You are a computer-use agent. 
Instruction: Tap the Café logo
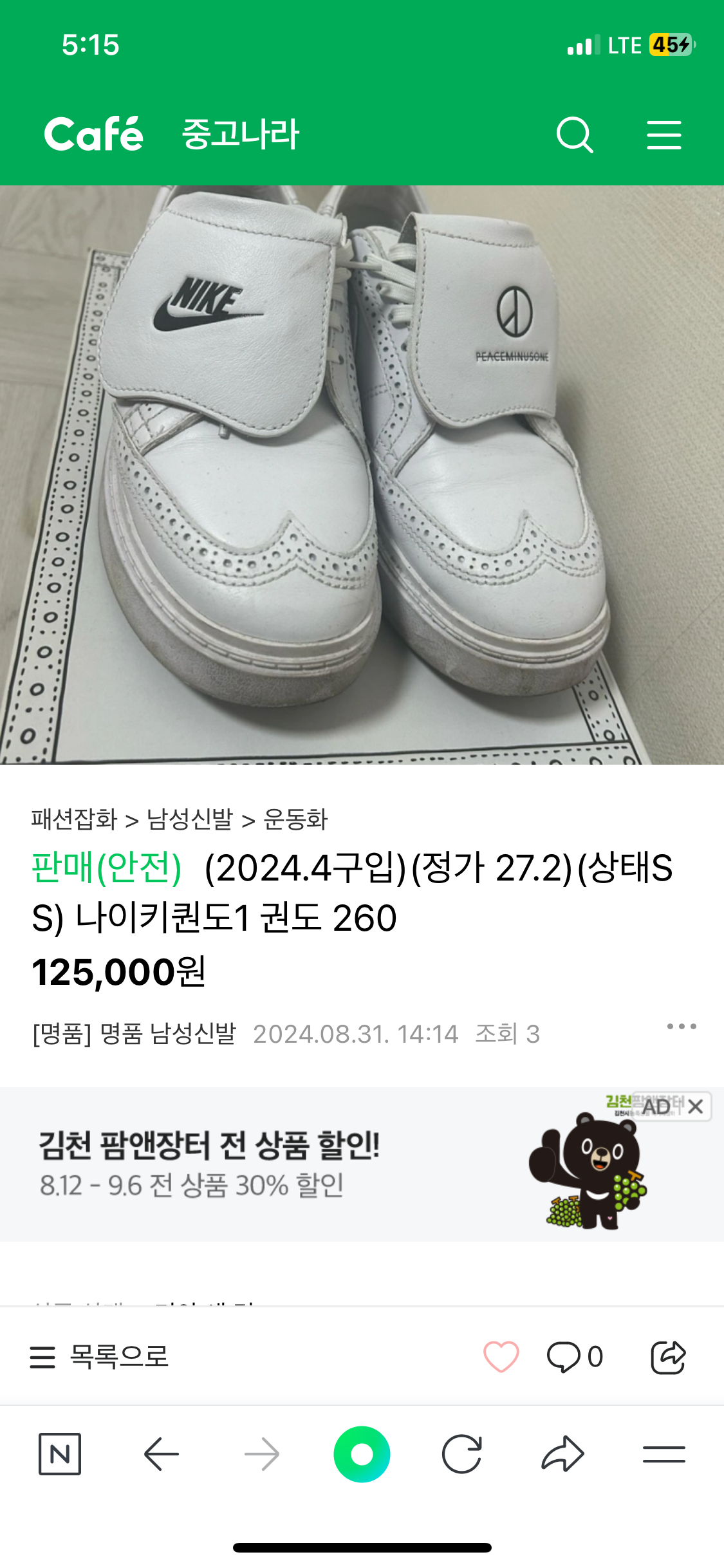tap(94, 135)
